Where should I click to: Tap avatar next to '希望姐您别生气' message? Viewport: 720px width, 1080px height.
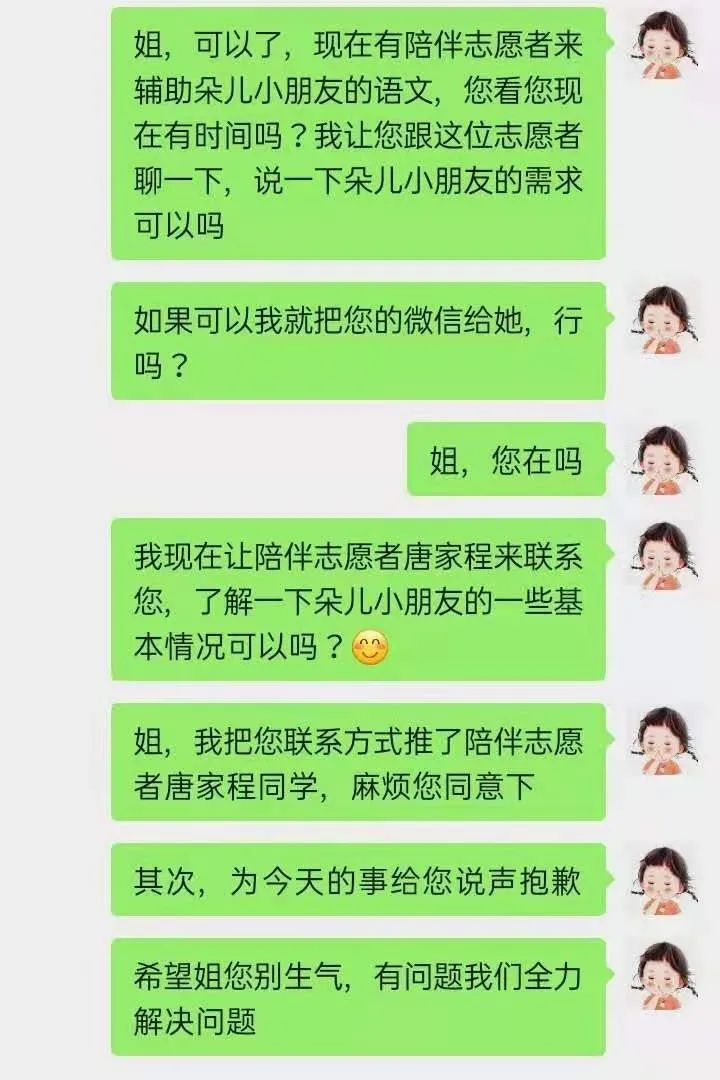click(662, 975)
